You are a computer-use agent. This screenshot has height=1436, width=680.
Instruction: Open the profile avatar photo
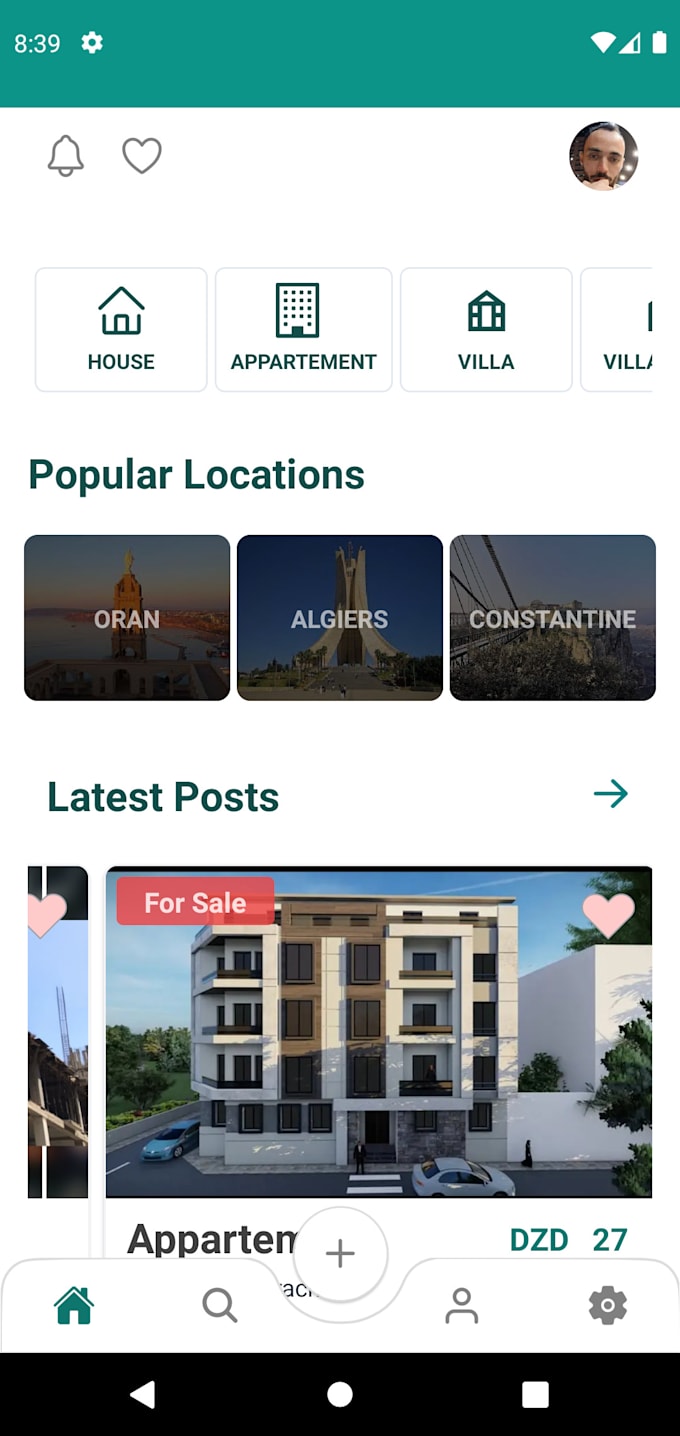tap(603, 156)
